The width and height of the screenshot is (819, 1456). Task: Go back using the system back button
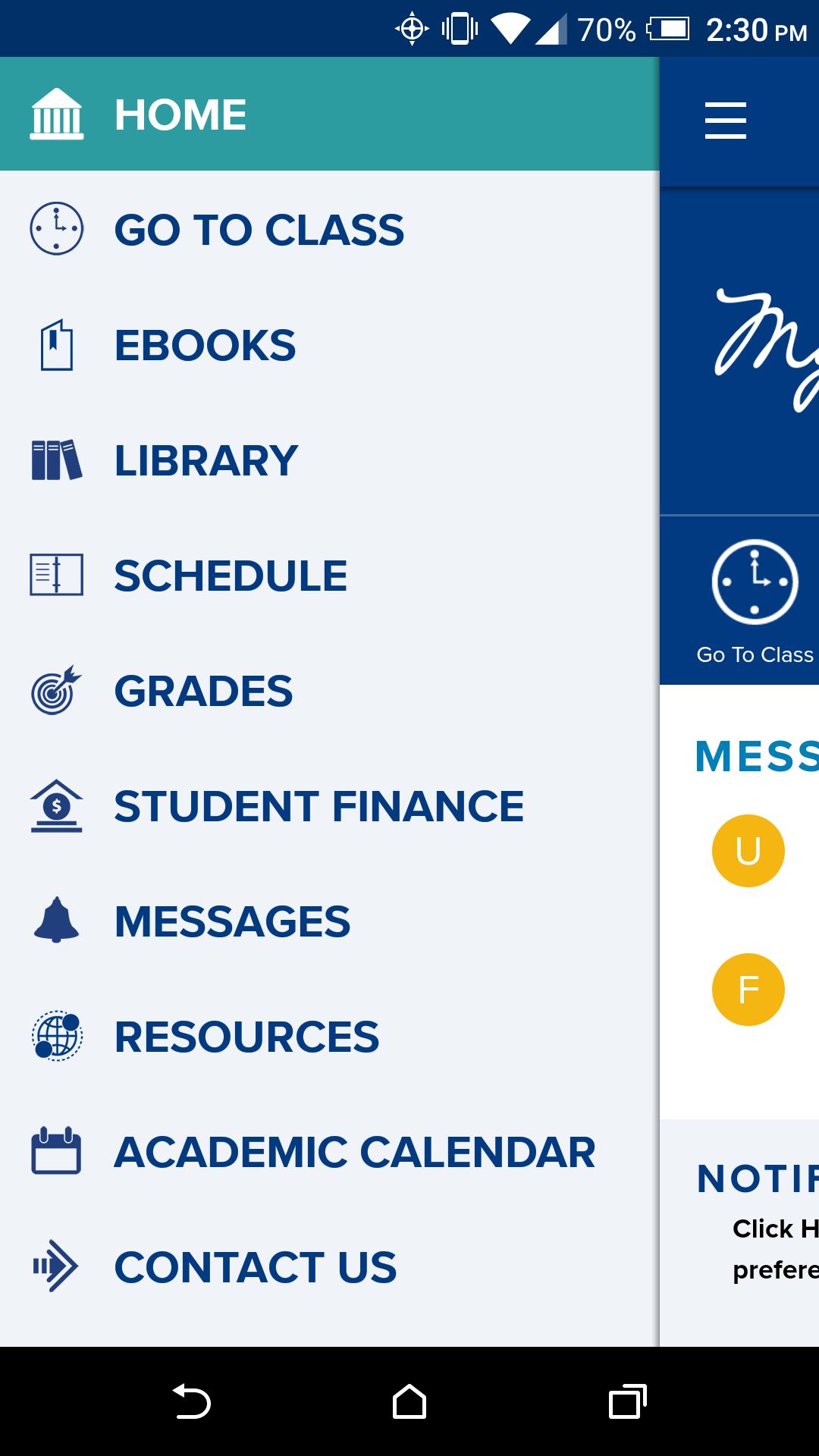coord(192,1401)
